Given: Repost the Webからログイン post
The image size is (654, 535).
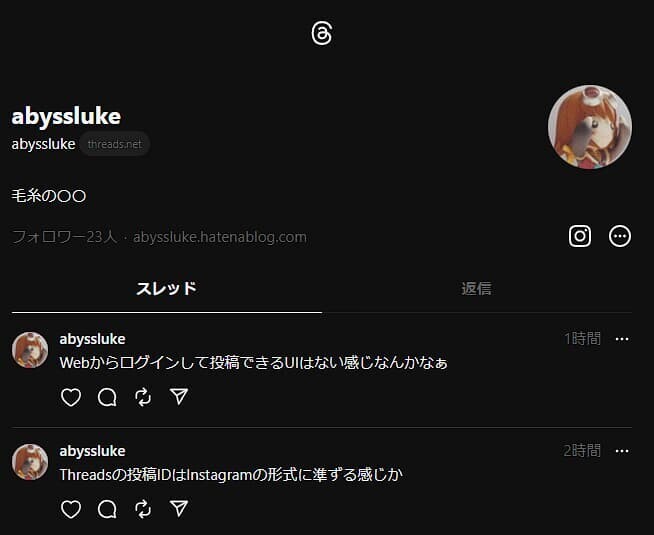Looking at the screenshot, I should point(143,397).
